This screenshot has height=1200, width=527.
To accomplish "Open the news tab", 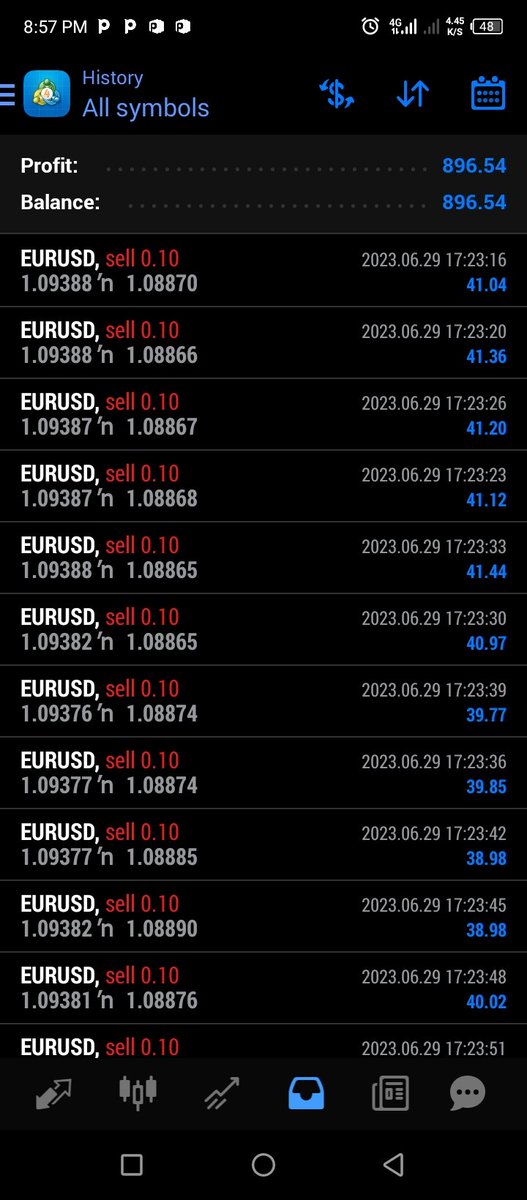I will click(x=390, y=1093).
